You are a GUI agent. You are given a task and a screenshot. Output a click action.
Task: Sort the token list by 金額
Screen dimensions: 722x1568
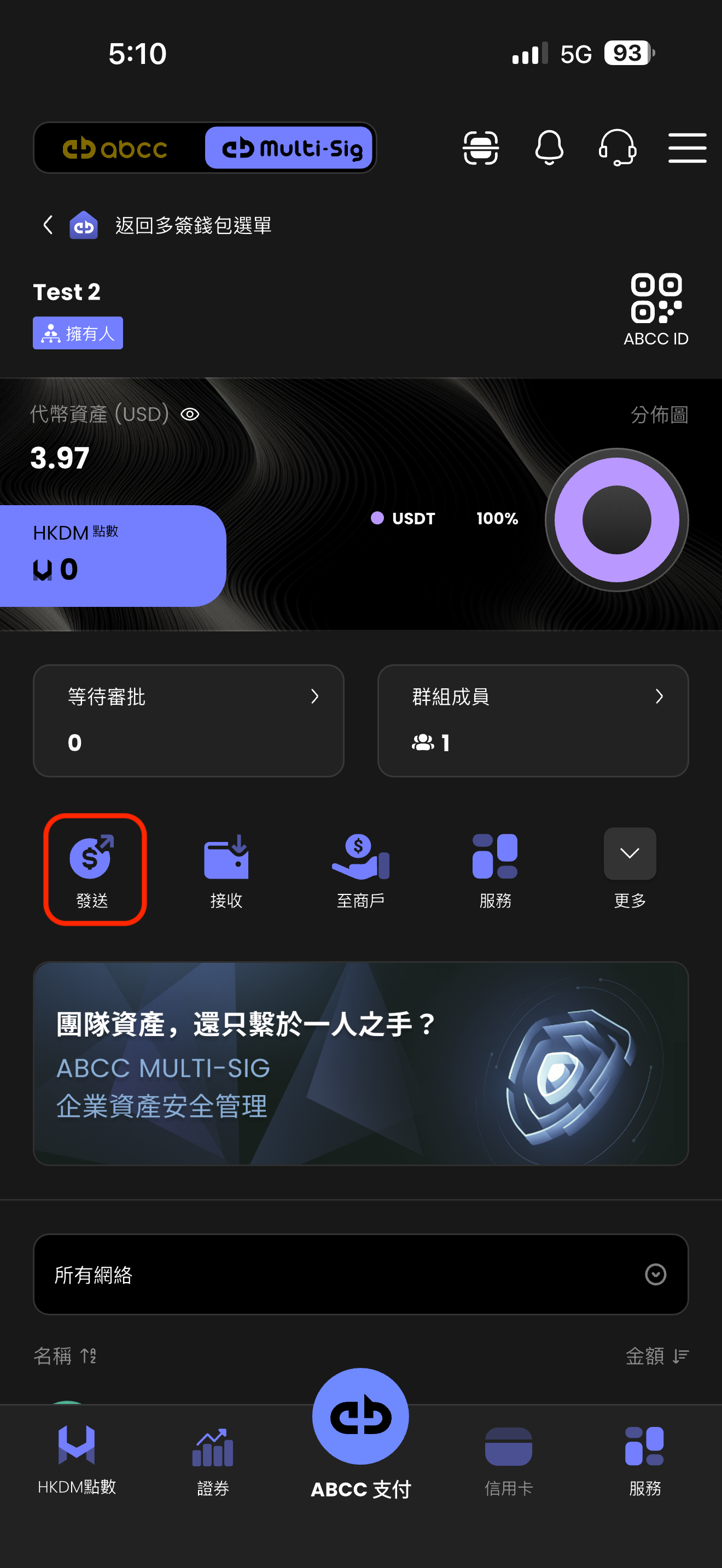coord(656,1355)
